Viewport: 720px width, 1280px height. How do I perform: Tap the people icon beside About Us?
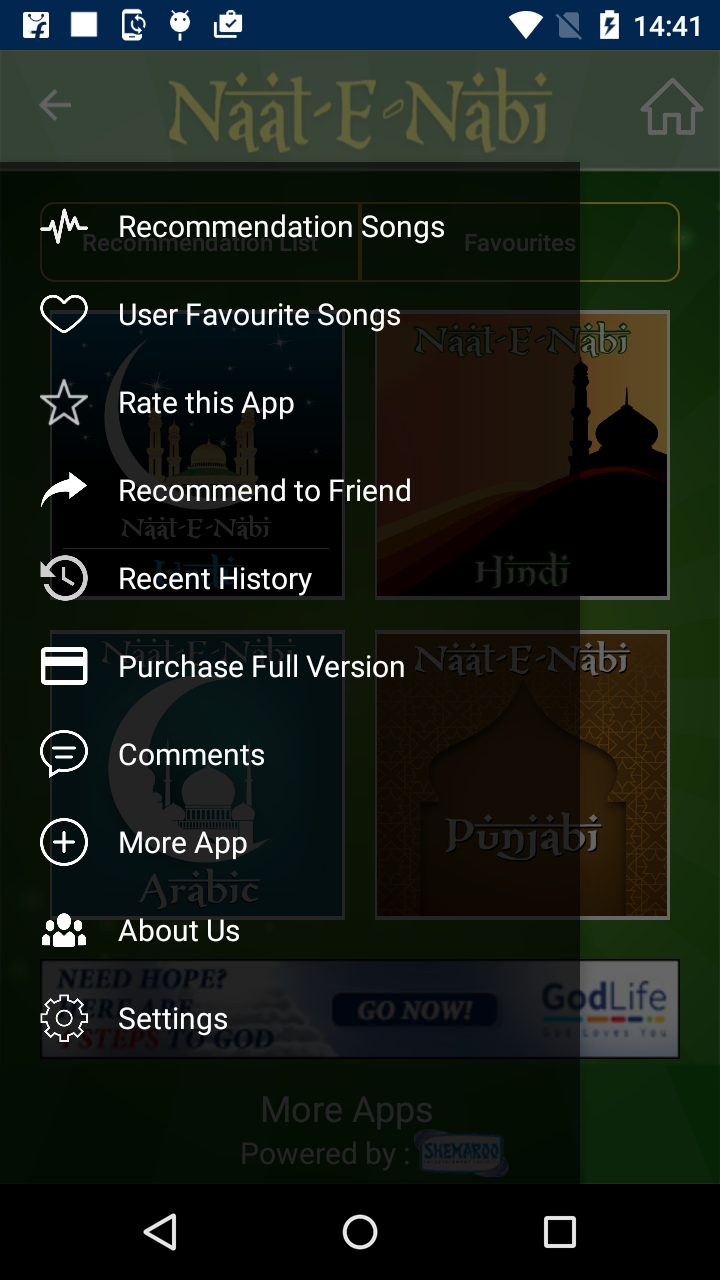pos(63,930)
